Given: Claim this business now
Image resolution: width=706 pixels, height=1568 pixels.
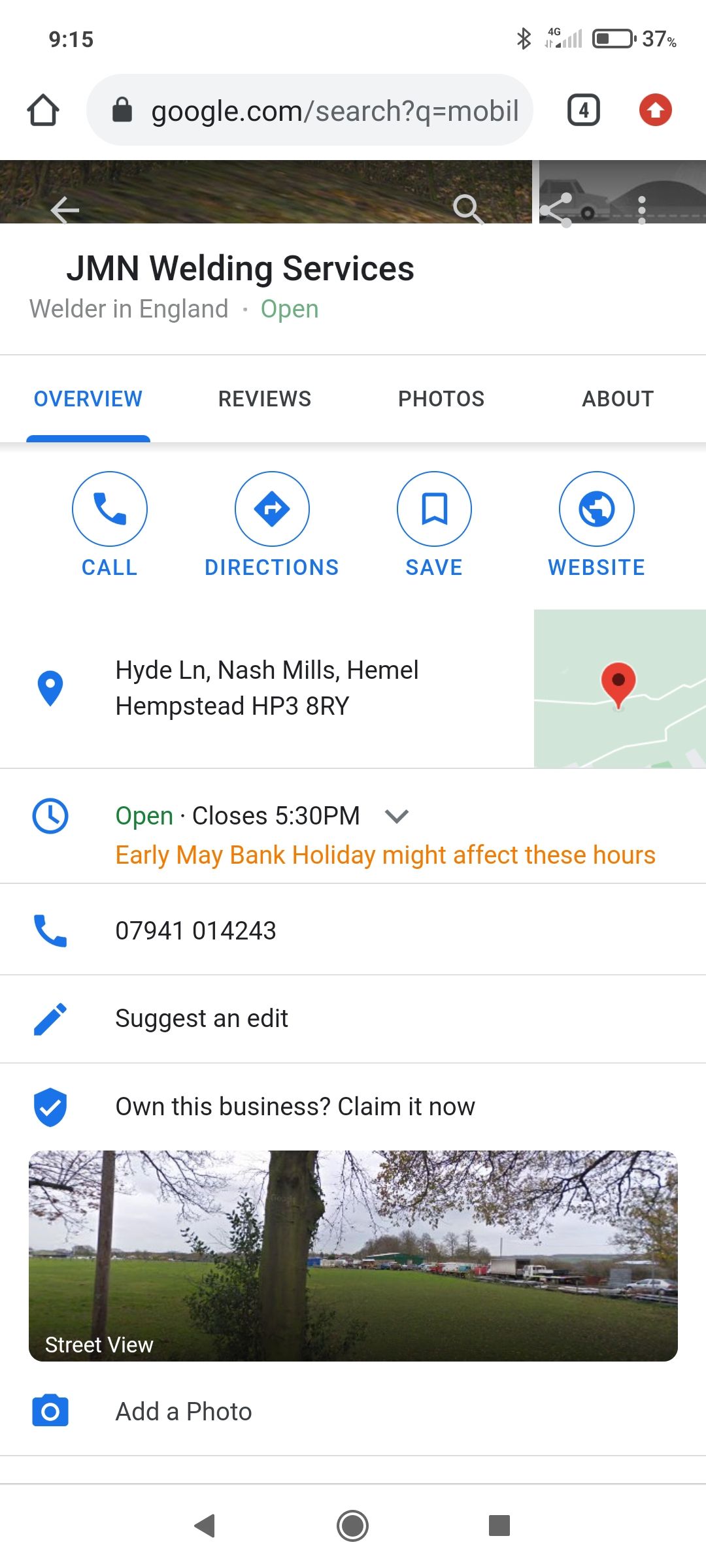Looking at the screenshot, I should (353, 1107).
